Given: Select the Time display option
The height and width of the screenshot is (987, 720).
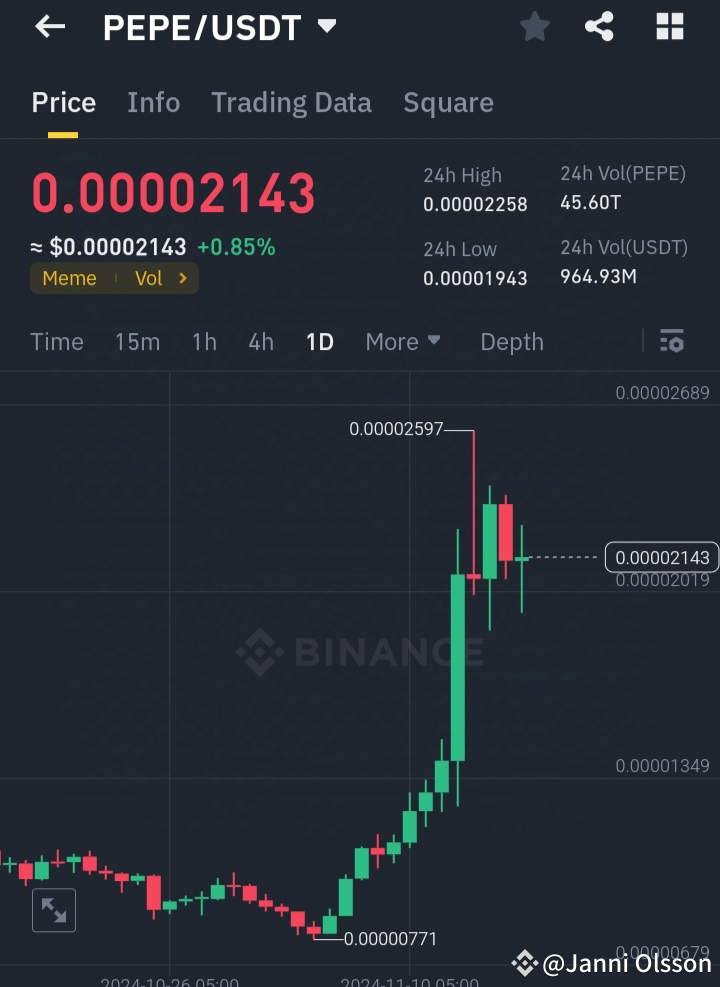Looking at the screenshot, I should [x=56, y=341].
